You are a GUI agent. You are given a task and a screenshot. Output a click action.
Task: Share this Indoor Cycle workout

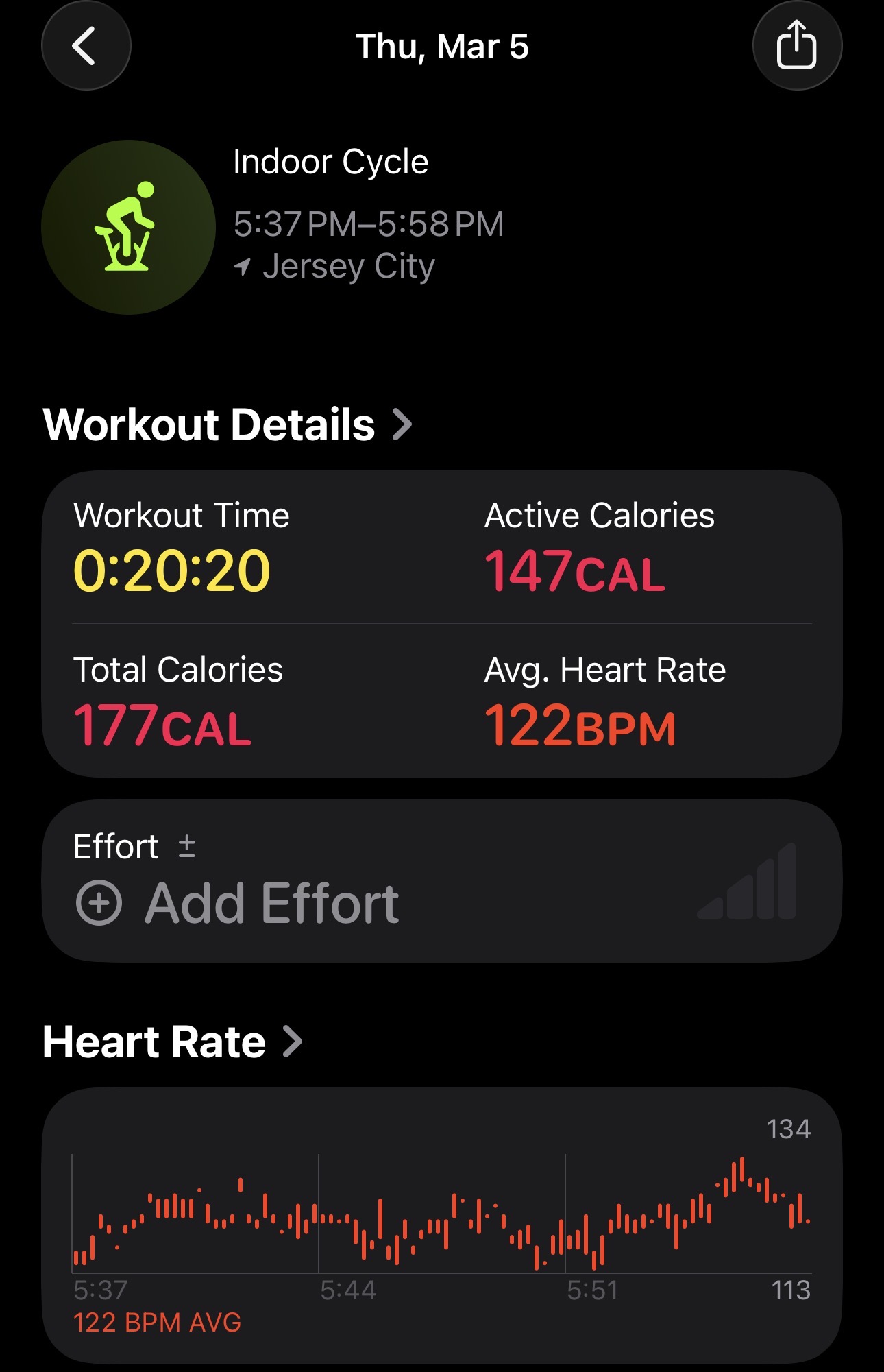coord(796,47)
